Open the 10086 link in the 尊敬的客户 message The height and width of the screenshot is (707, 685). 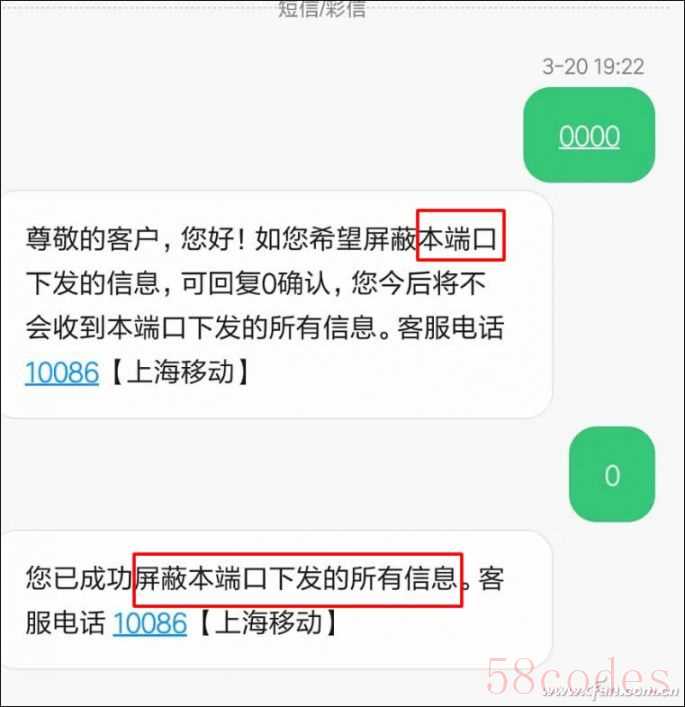click(62, 373)
